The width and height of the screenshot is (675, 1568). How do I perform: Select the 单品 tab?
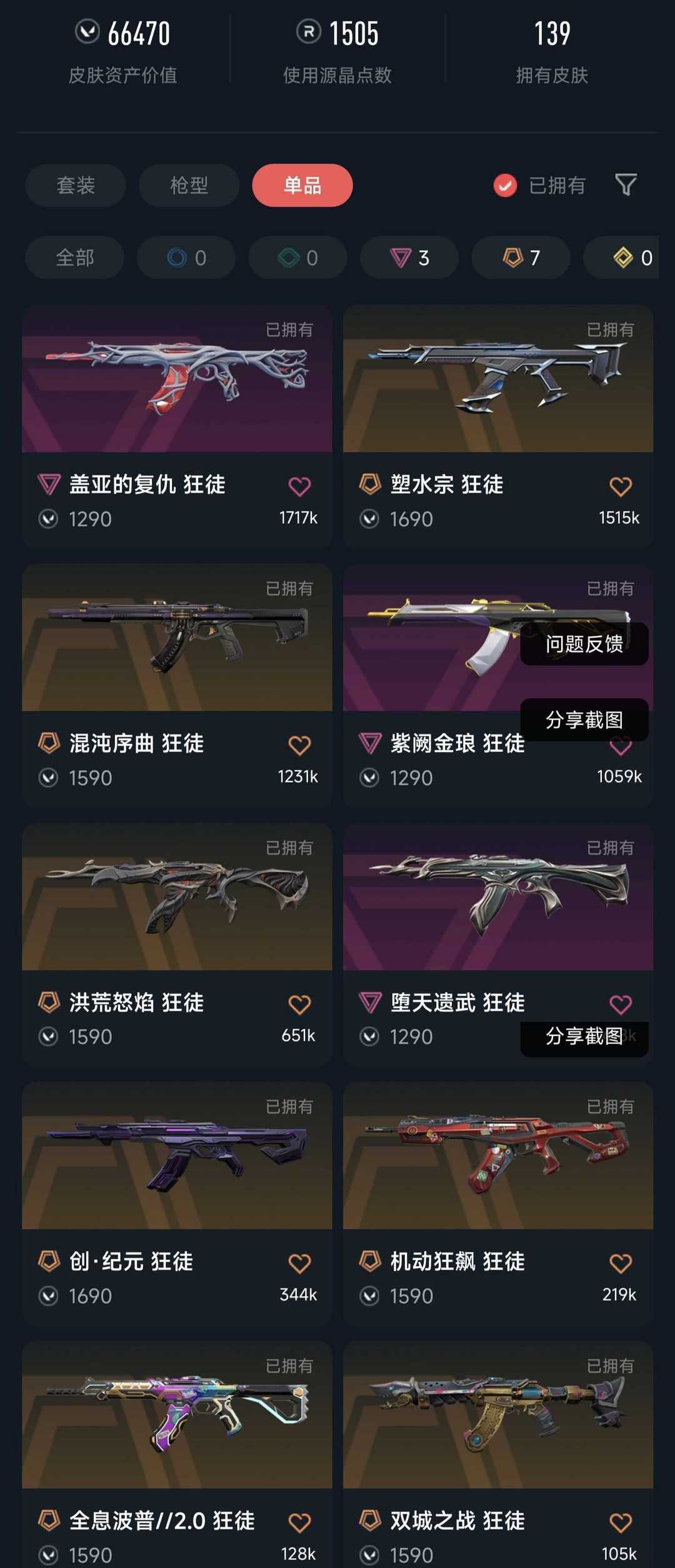tap(302, 185)
